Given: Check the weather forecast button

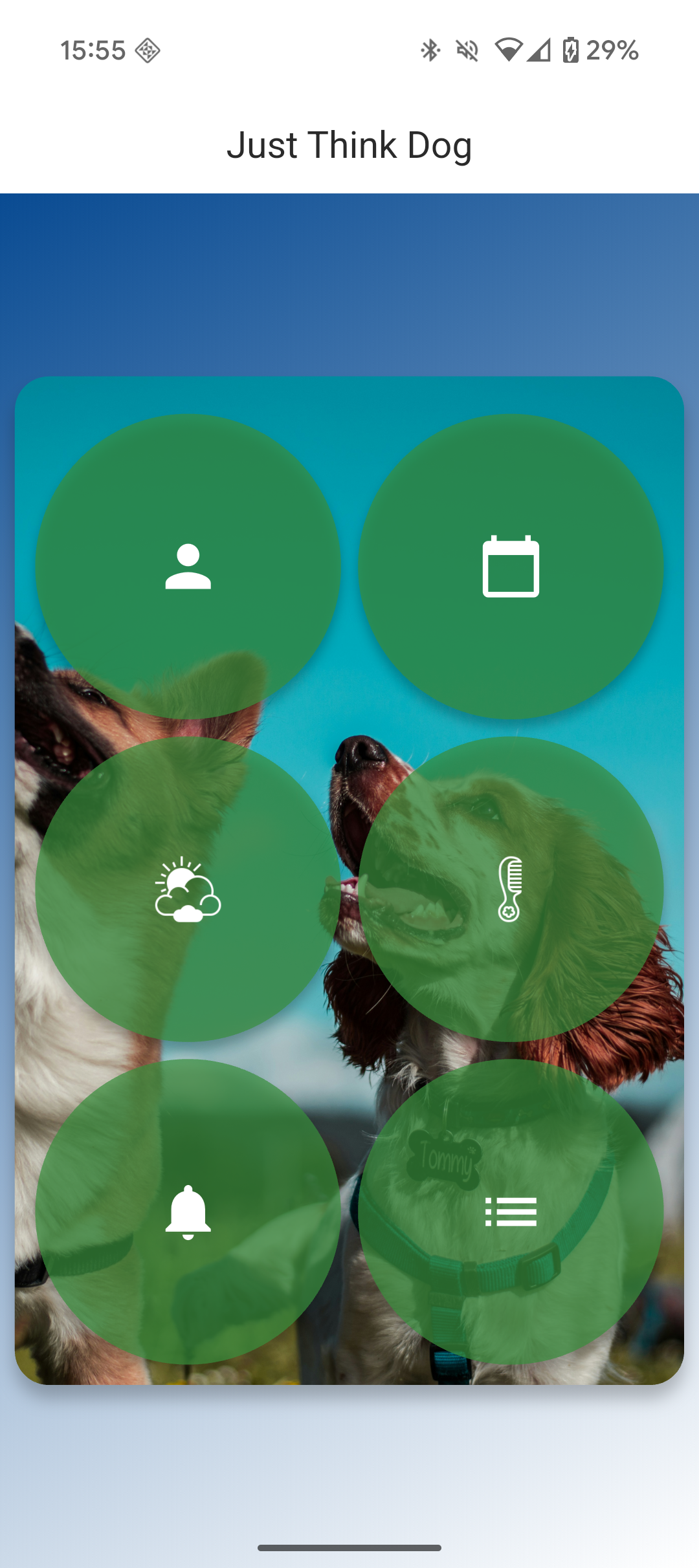Looking at the screenshot, I should click(188, 889).
